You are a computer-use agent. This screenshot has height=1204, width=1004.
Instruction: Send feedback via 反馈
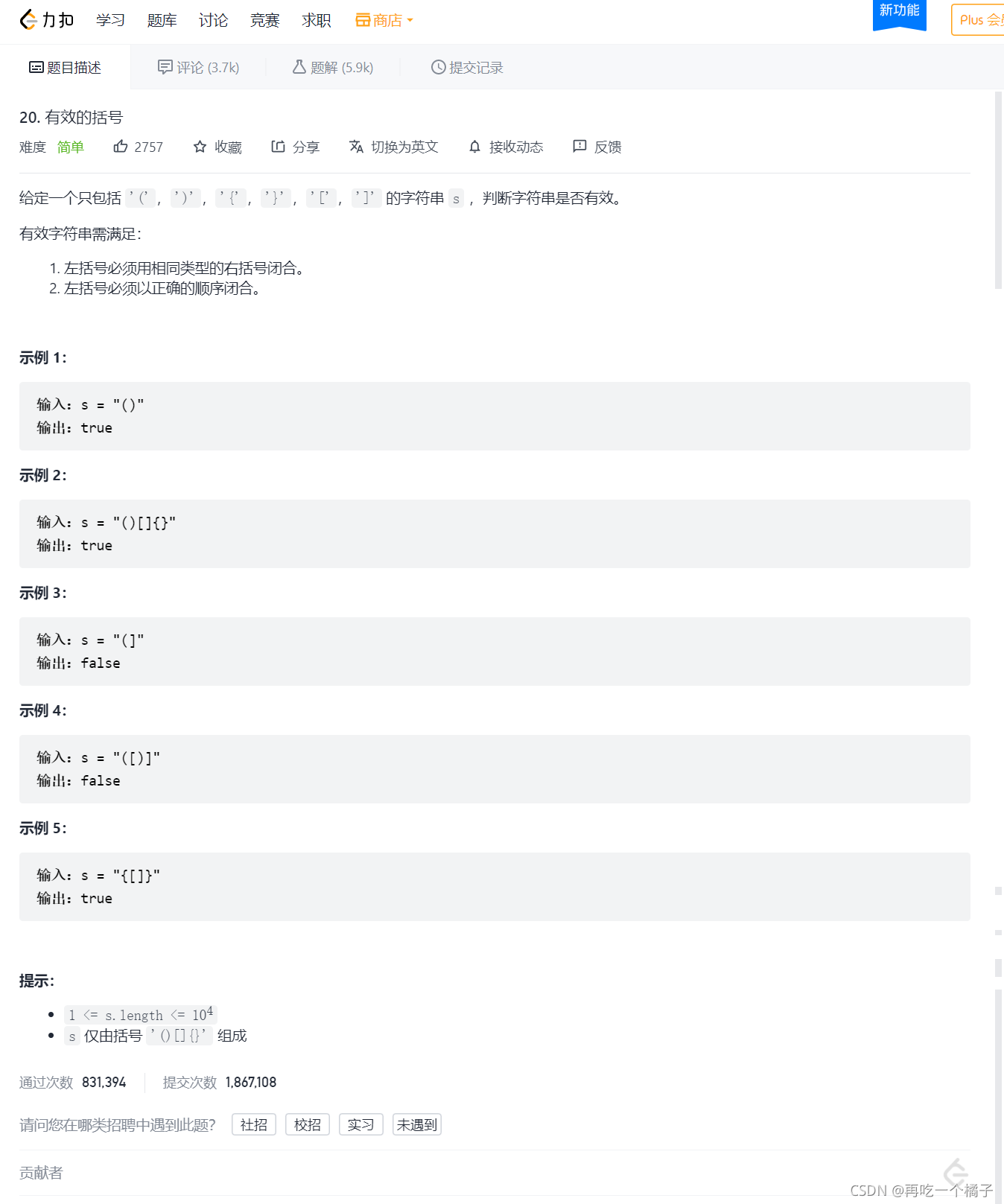click(597, 147)
